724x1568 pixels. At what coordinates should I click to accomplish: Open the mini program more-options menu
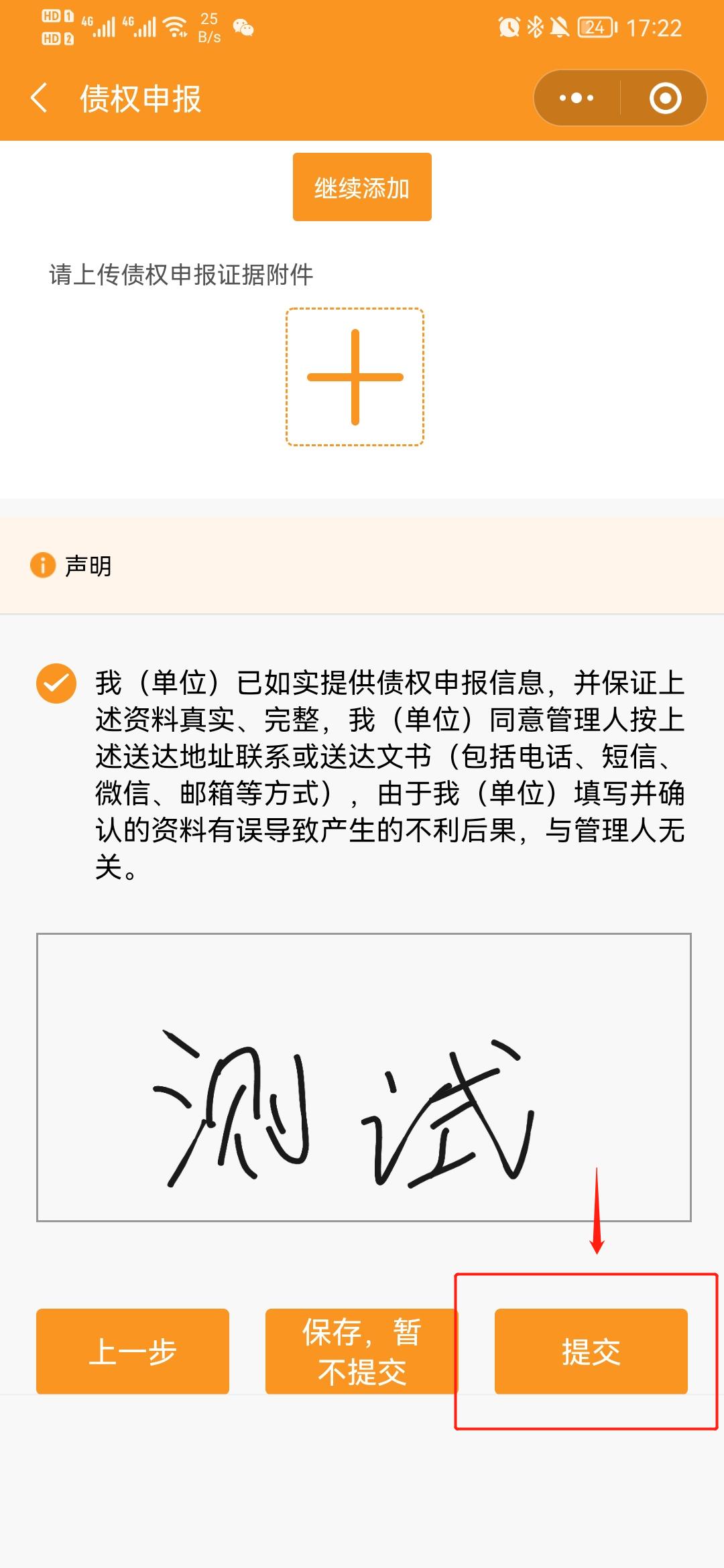point(577,99)
